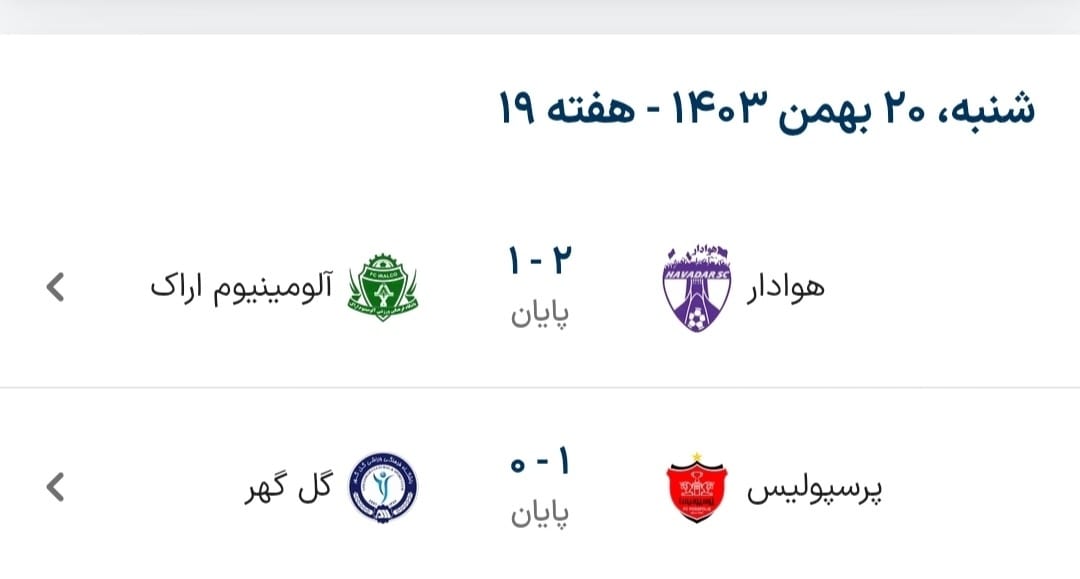Tap the chevron beside Gol Gohar

[x=56, y=487]
